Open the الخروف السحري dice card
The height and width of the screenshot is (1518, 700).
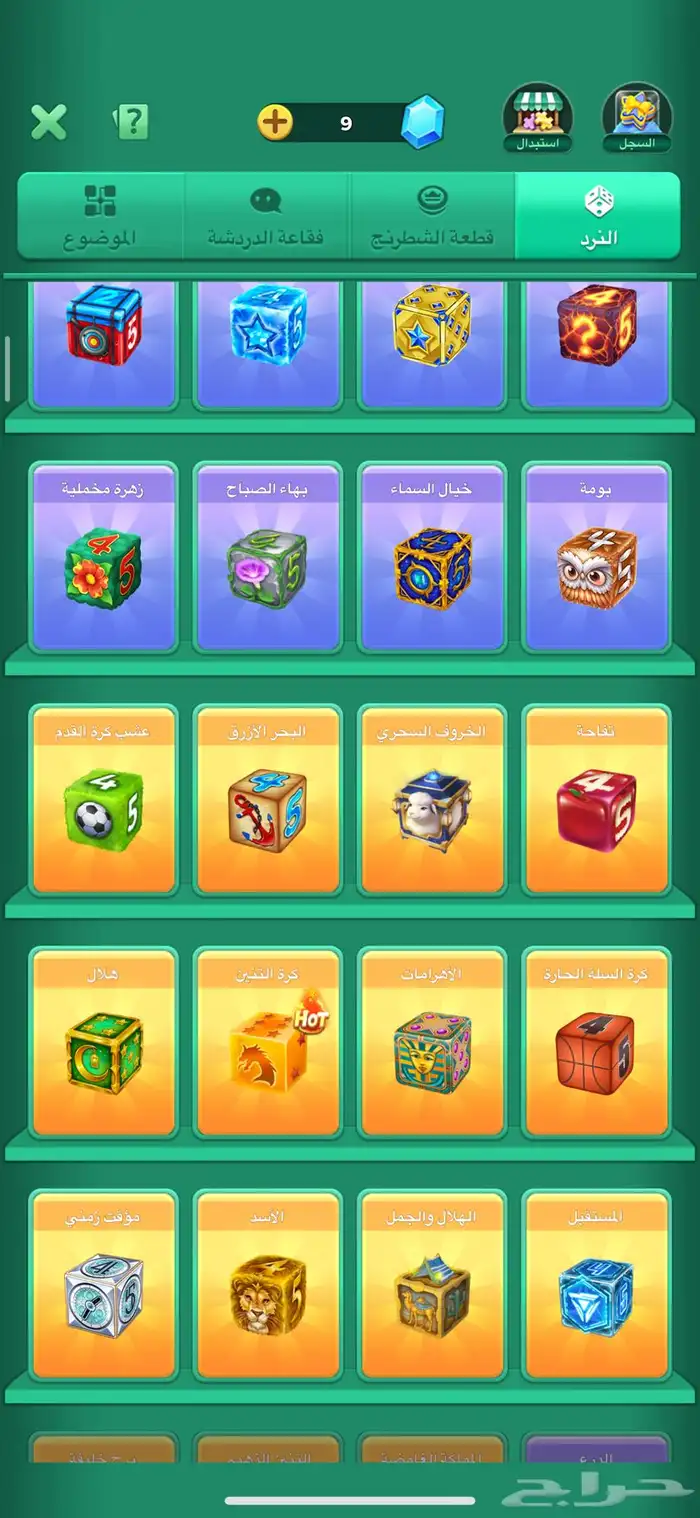click(432, 799)
